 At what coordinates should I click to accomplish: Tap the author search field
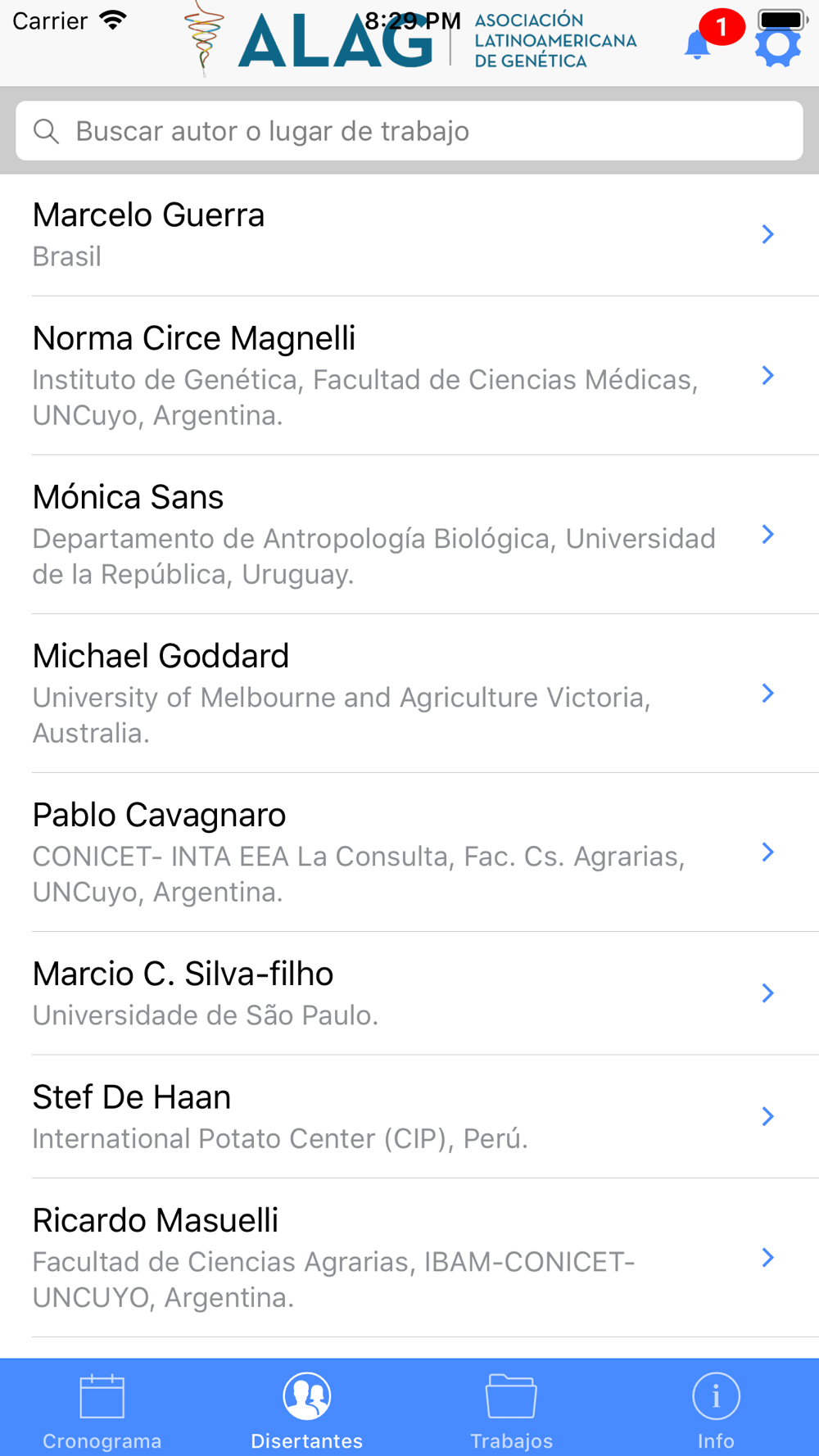[409, 131]
